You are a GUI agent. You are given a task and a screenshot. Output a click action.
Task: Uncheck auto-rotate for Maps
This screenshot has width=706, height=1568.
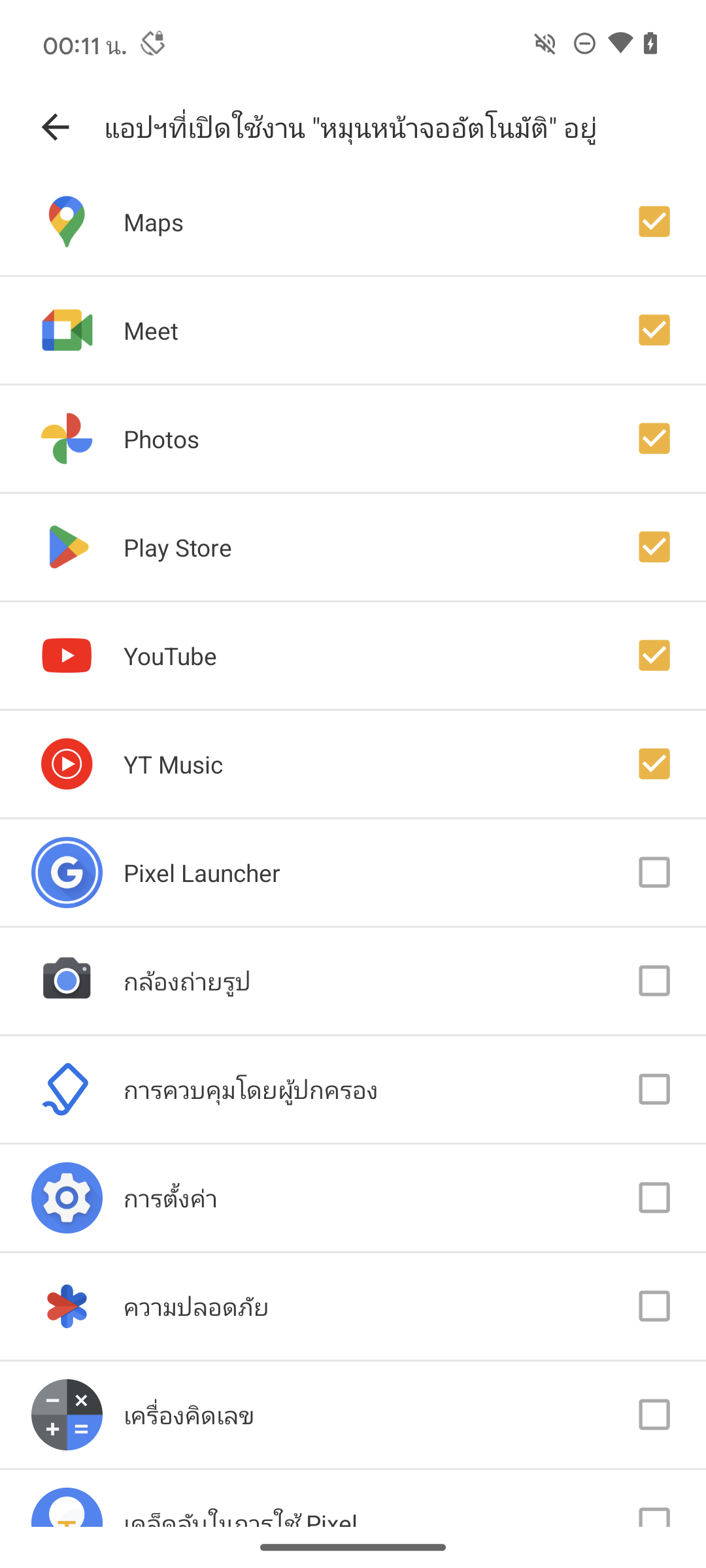(654, 221)
